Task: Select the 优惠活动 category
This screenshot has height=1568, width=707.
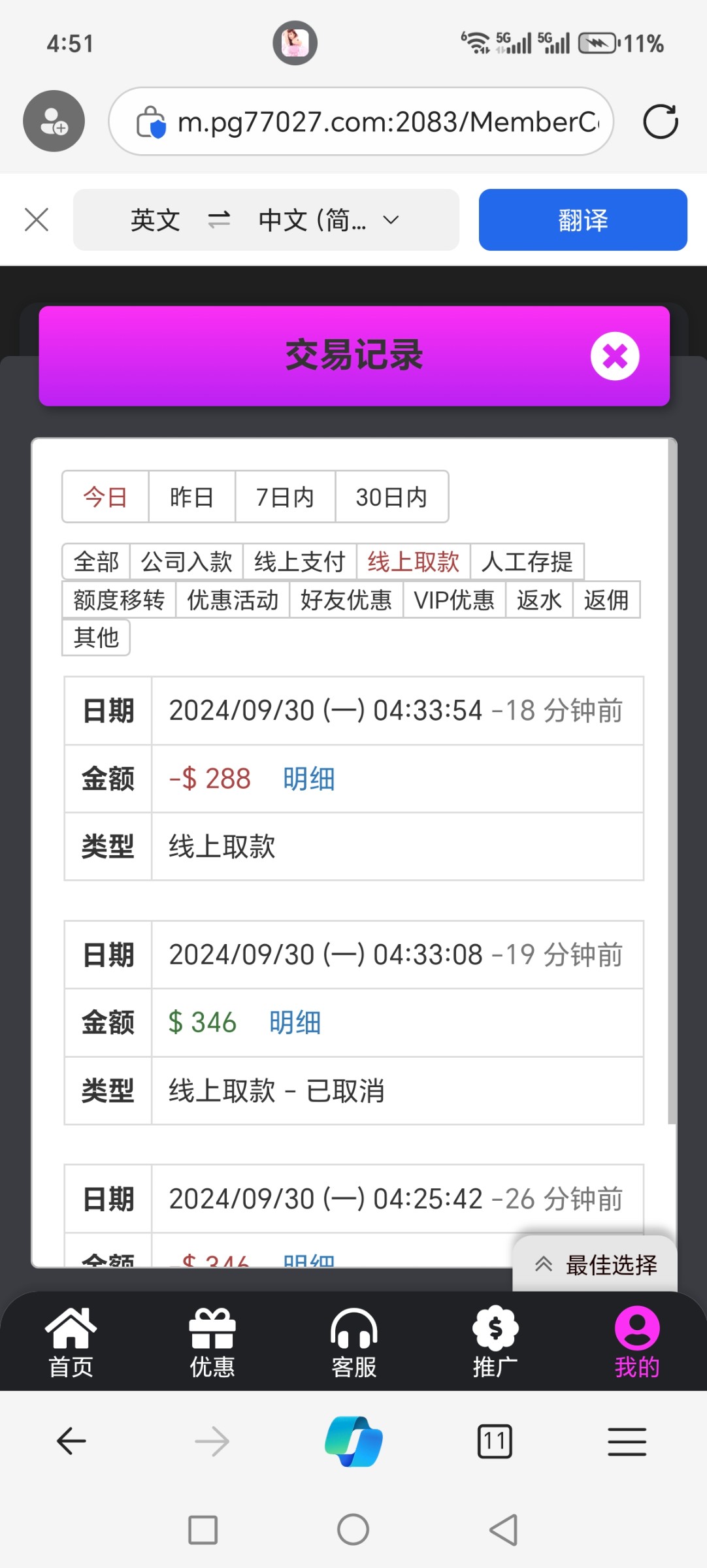Action: tap(233, 600)
